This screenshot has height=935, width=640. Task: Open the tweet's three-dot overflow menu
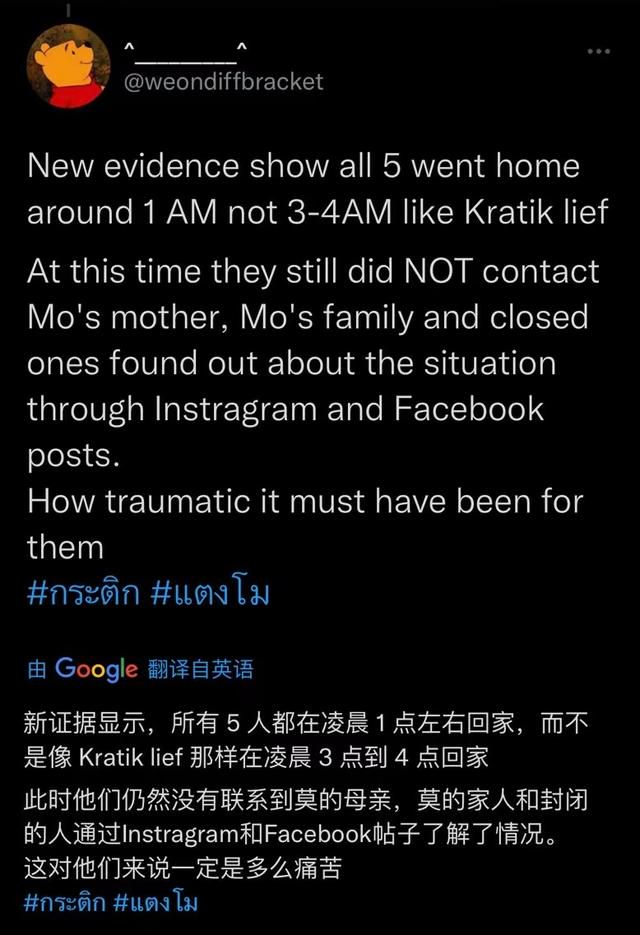[599, 51]
